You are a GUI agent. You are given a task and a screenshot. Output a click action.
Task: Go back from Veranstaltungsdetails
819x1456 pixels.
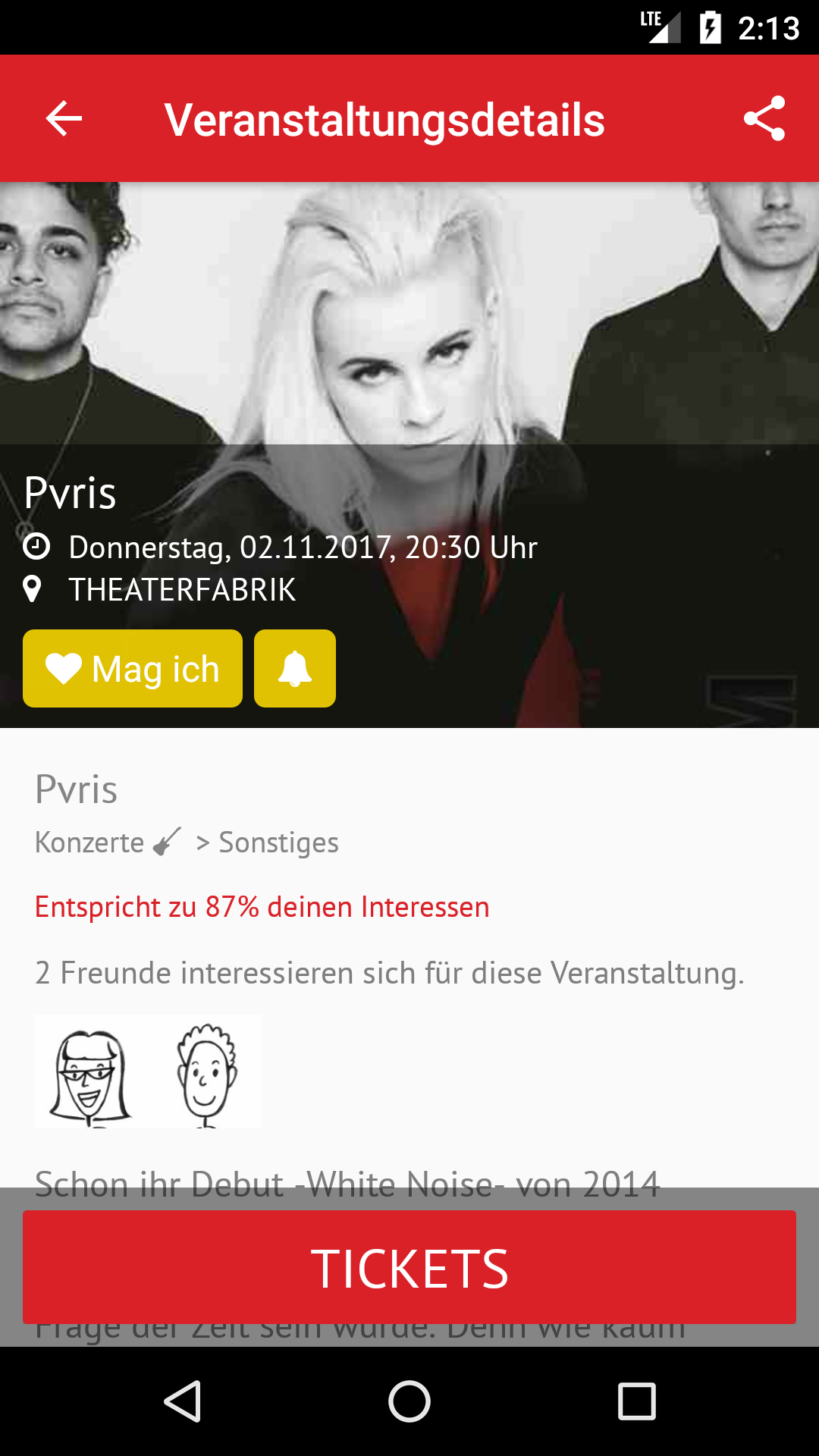pyautogui.click(x=64, y=119)
